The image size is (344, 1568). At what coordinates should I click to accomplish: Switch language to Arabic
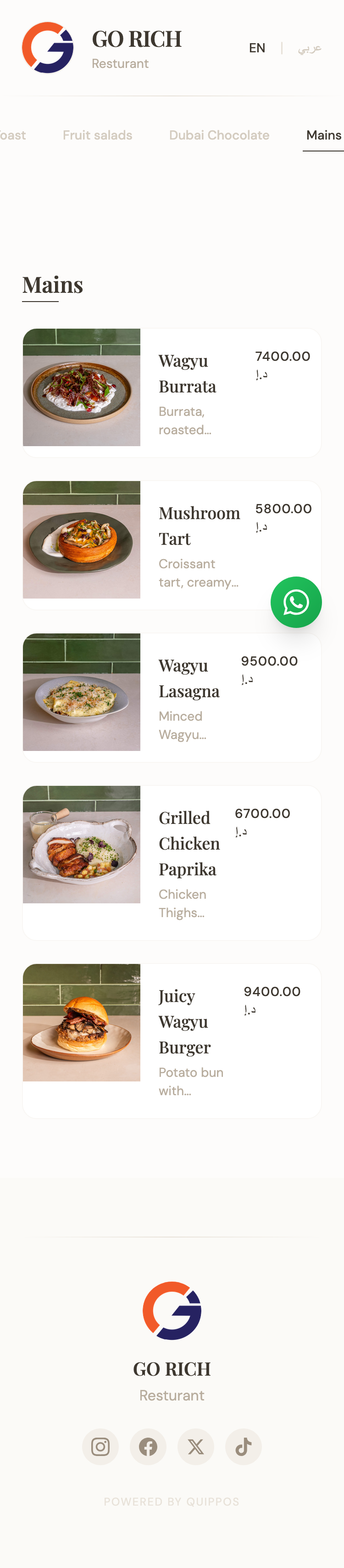[x=309, y=48]
